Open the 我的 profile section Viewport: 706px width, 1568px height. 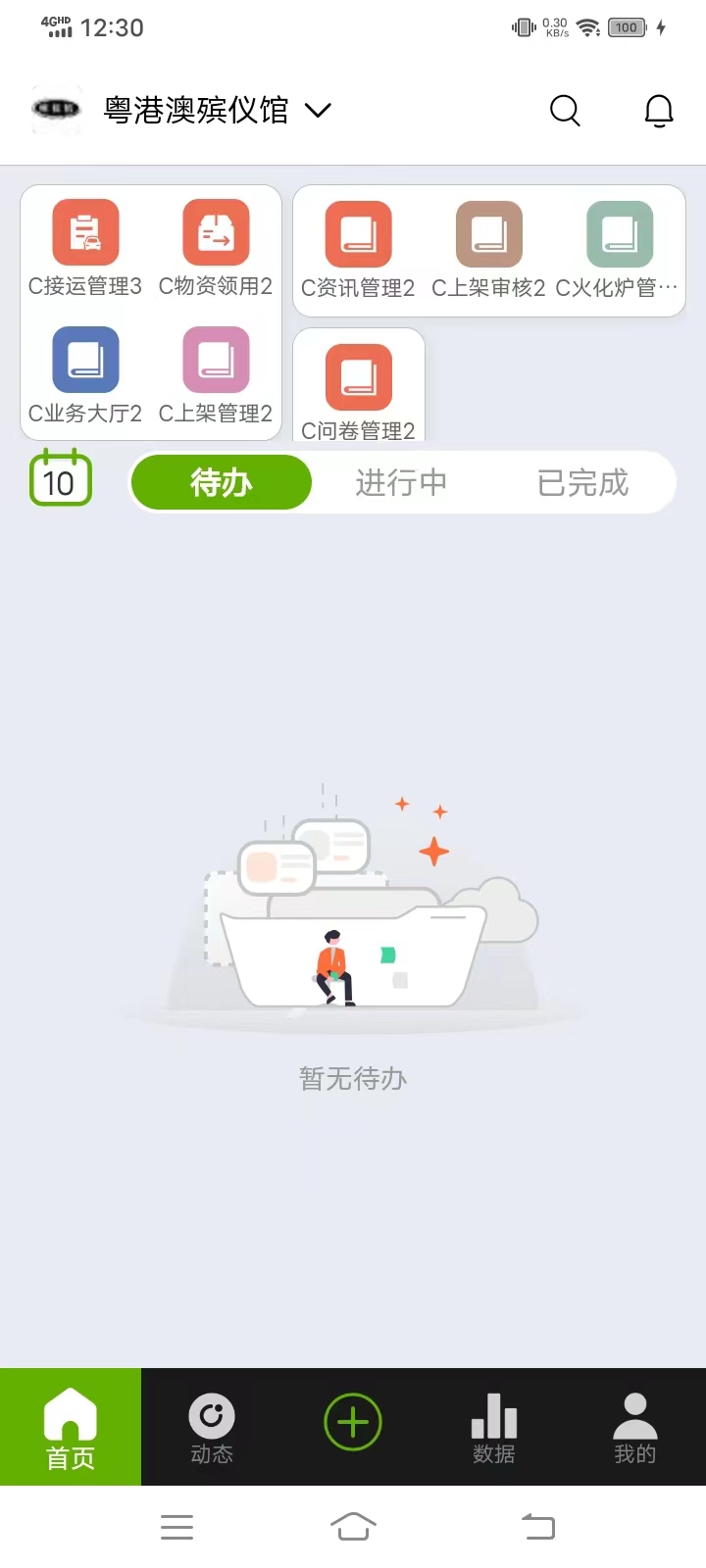pyautogui.click(x=634, y=1427)
